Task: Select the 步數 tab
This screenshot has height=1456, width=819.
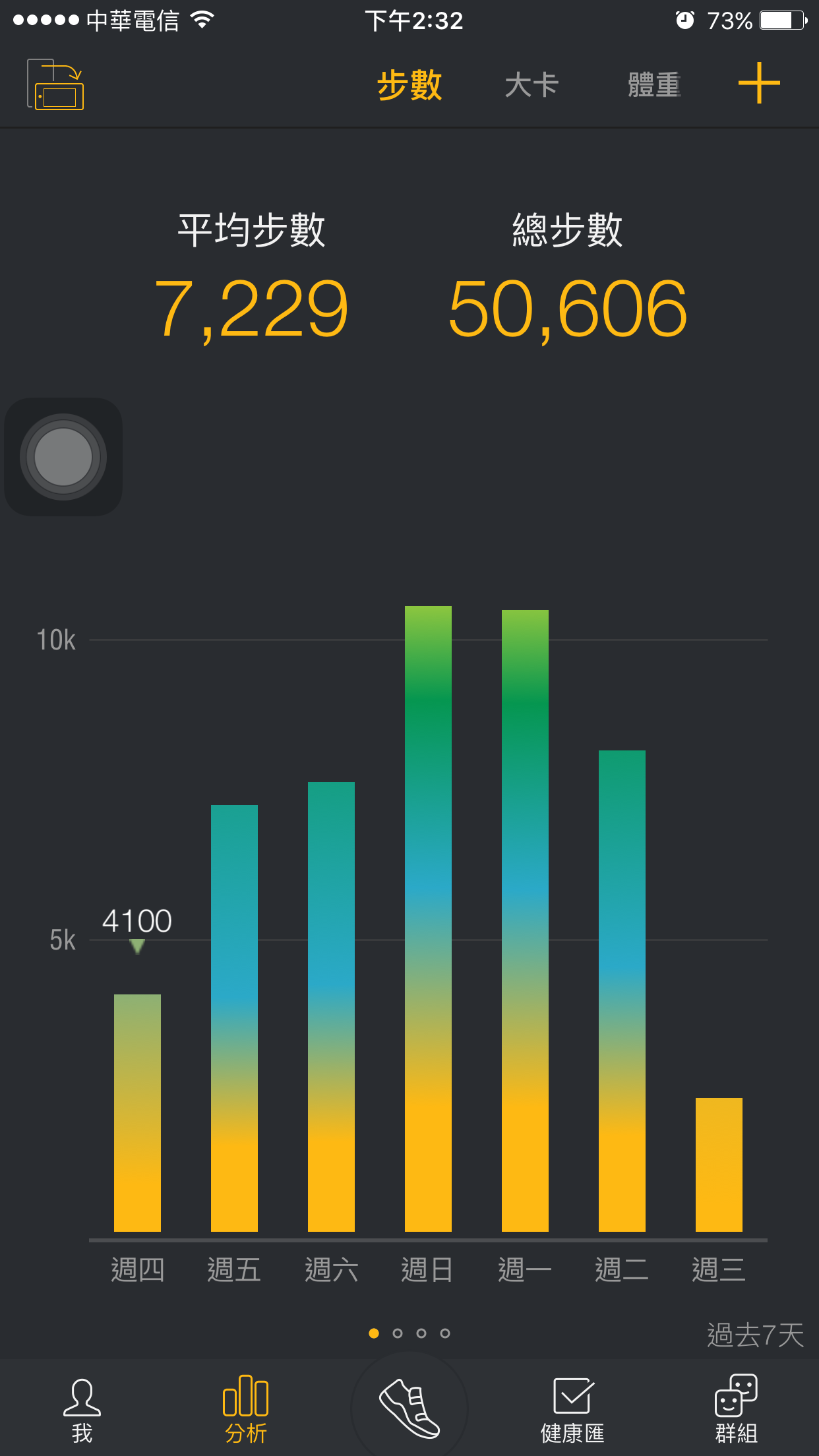Action: pyautogui.click(x=409, y=86)
